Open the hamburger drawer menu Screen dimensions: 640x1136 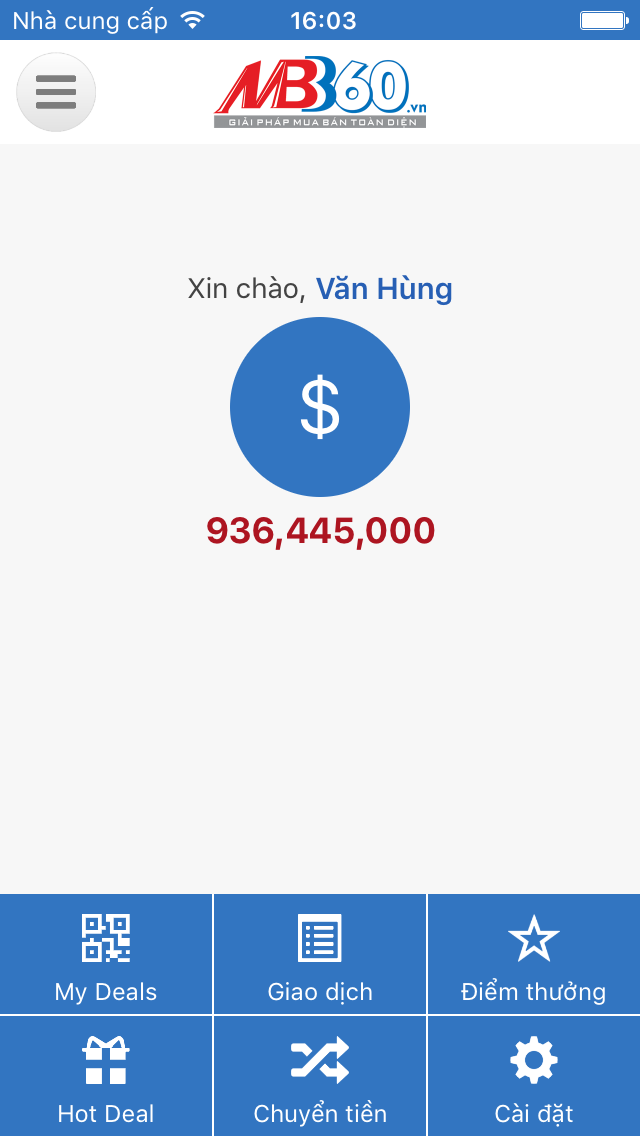pos(56,92)
